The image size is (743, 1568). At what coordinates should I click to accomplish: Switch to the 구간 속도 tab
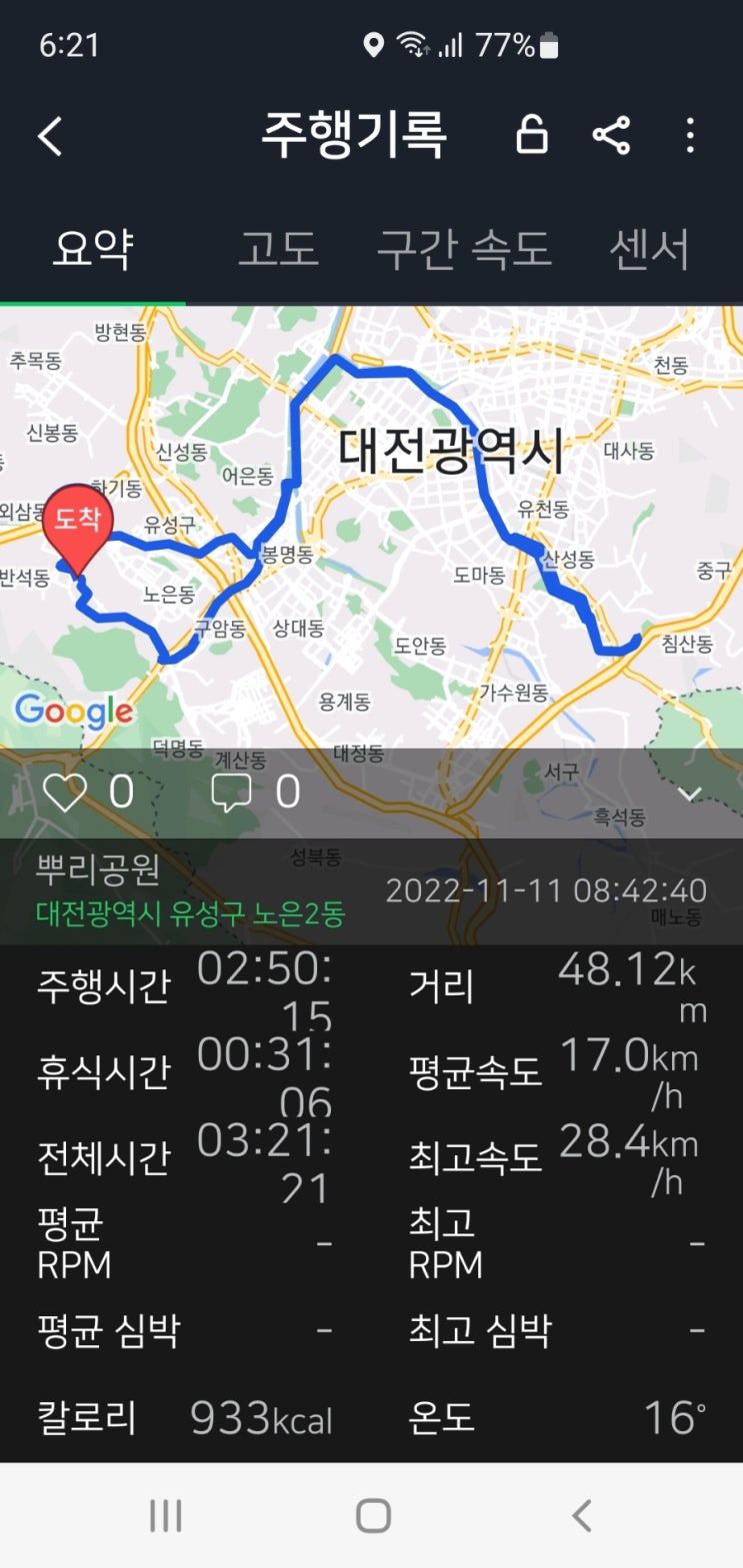tap(464, 249)
